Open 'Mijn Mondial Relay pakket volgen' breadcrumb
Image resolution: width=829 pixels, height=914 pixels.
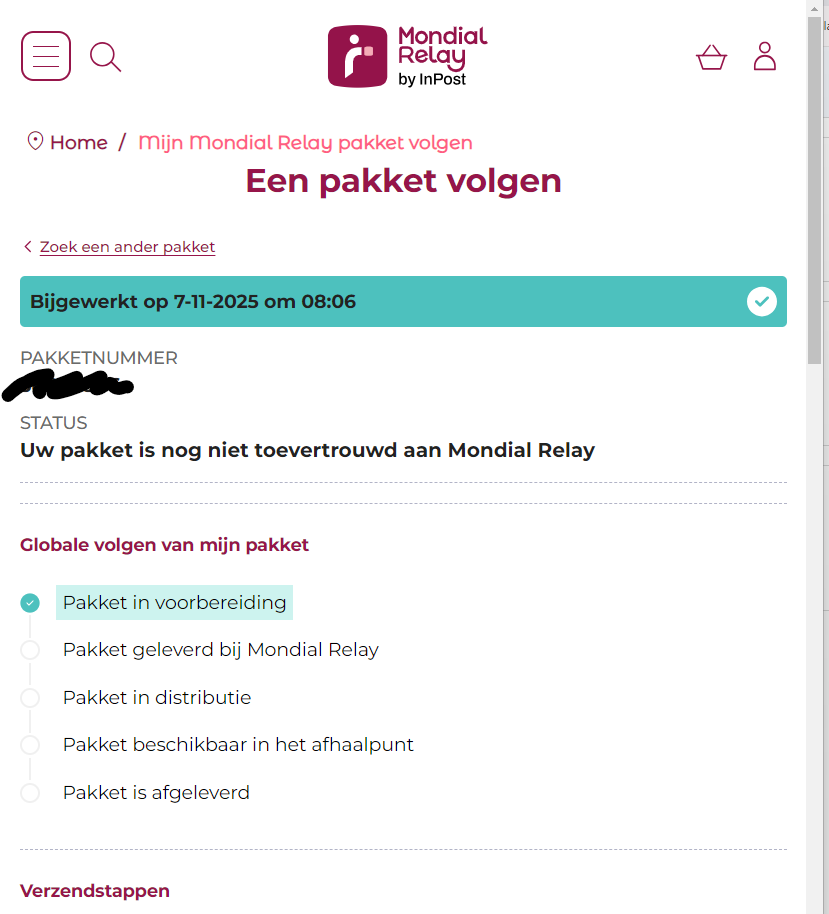(305, 143)
